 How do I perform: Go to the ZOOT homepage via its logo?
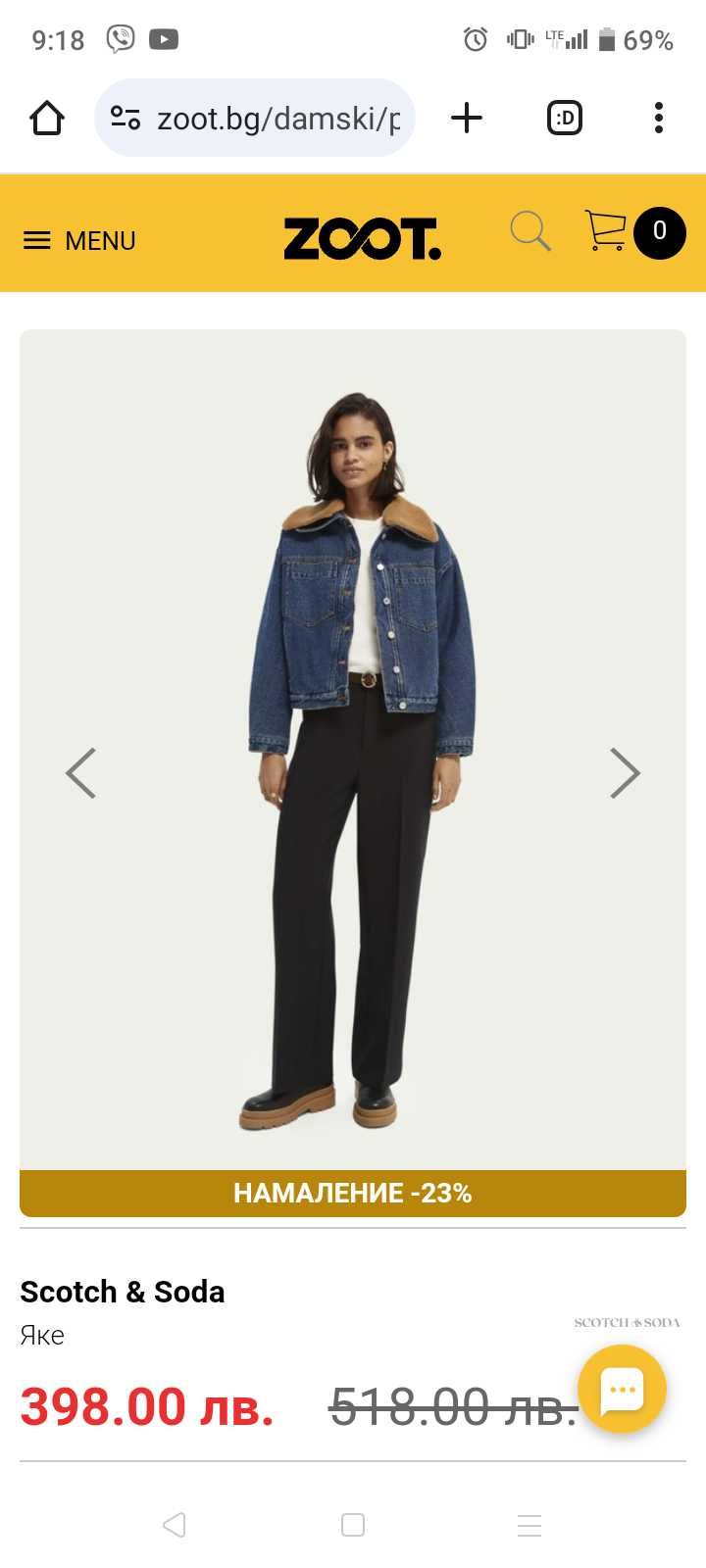(362, 238)
